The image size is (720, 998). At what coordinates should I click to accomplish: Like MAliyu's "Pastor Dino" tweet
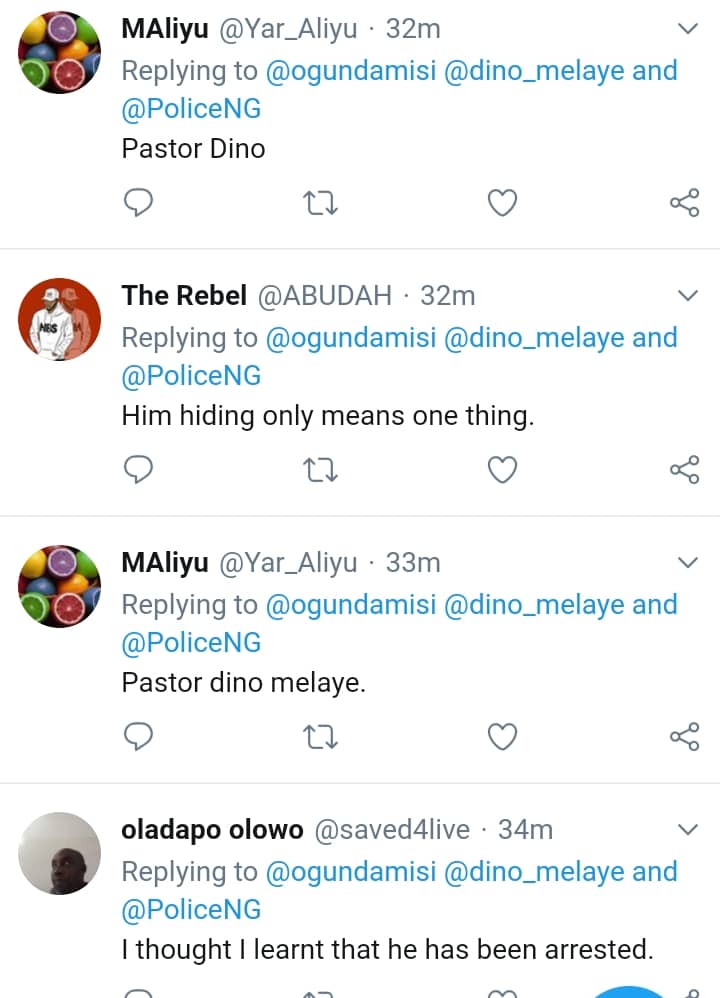502,204
